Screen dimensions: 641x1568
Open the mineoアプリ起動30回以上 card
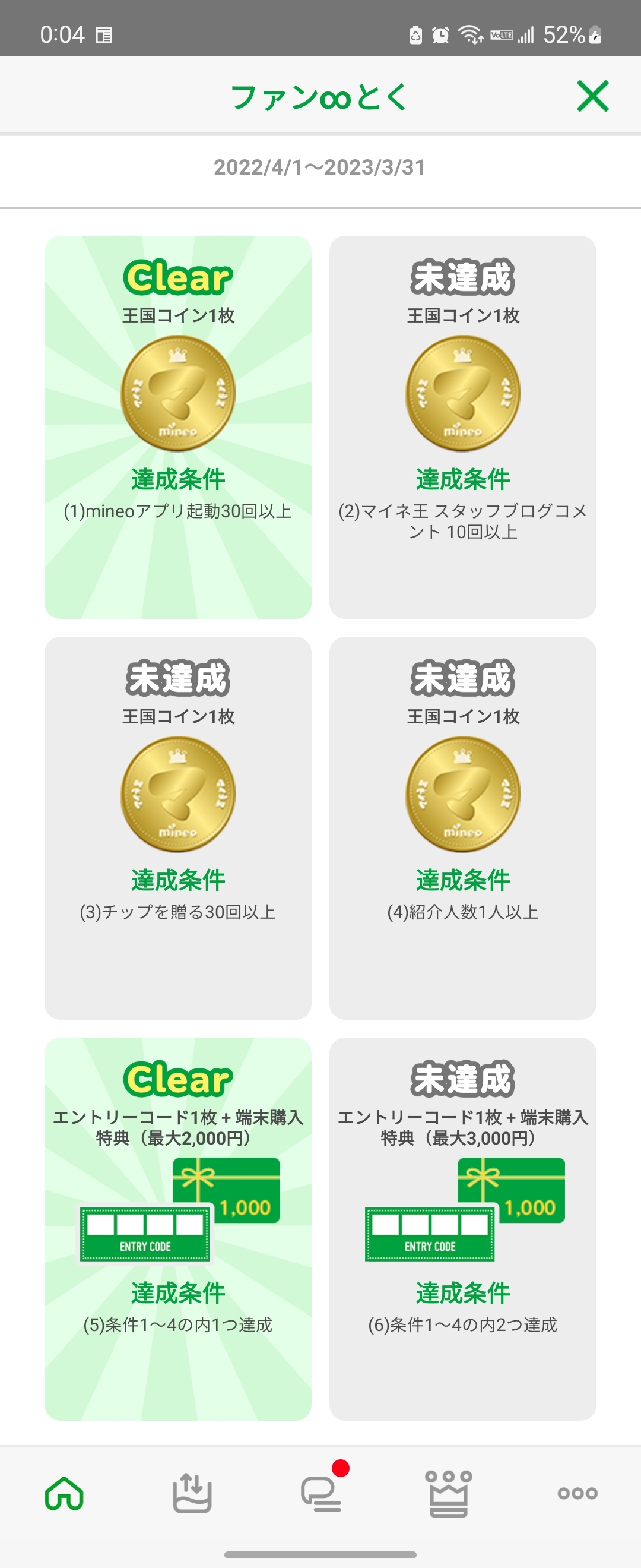click(177, 426)
